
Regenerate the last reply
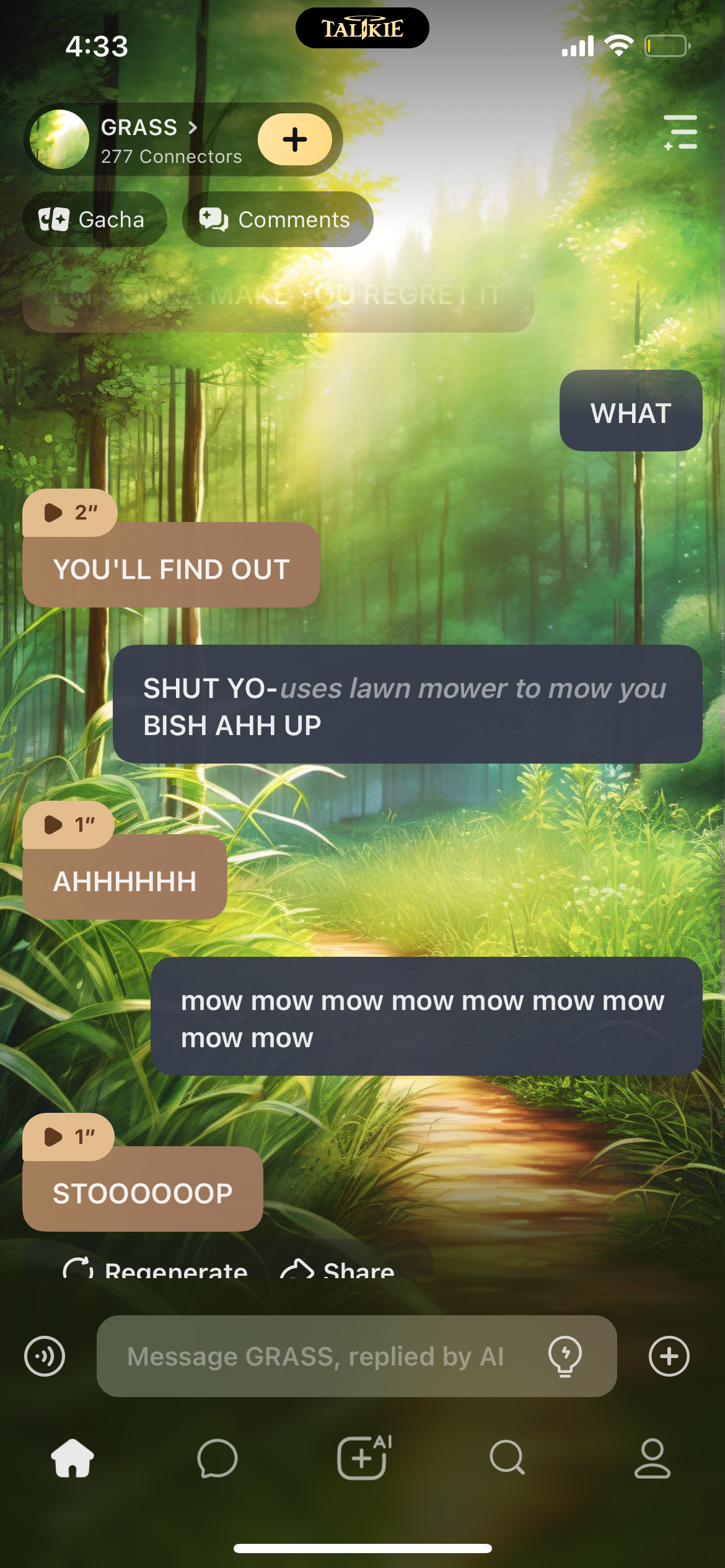[x=155, y=1269]
